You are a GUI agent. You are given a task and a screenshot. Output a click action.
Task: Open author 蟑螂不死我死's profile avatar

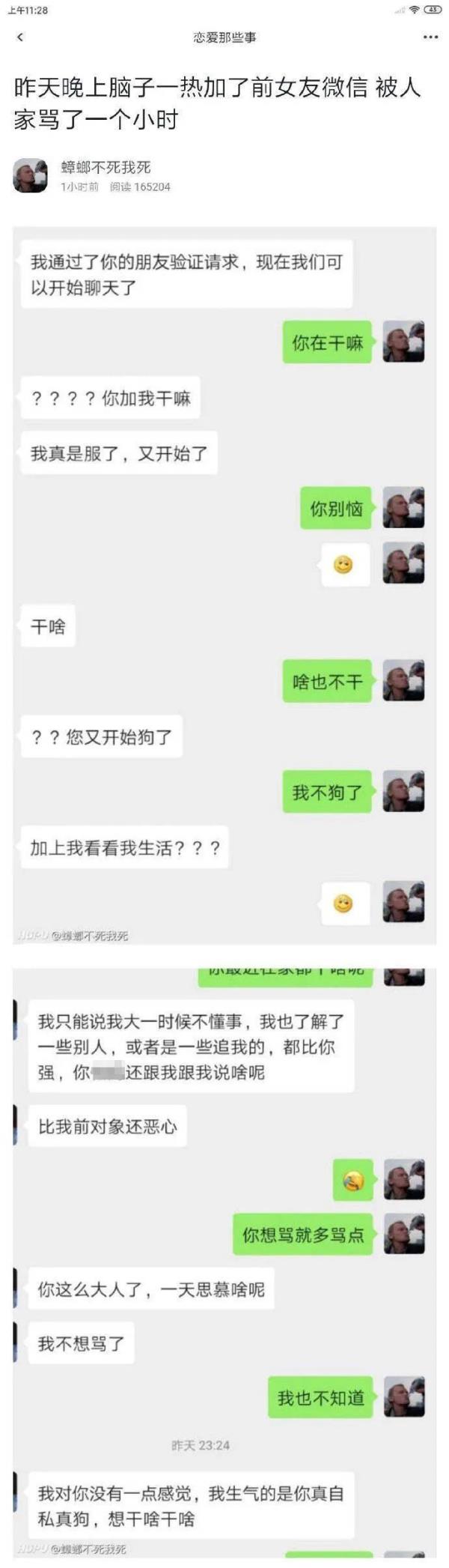[31, 175]
